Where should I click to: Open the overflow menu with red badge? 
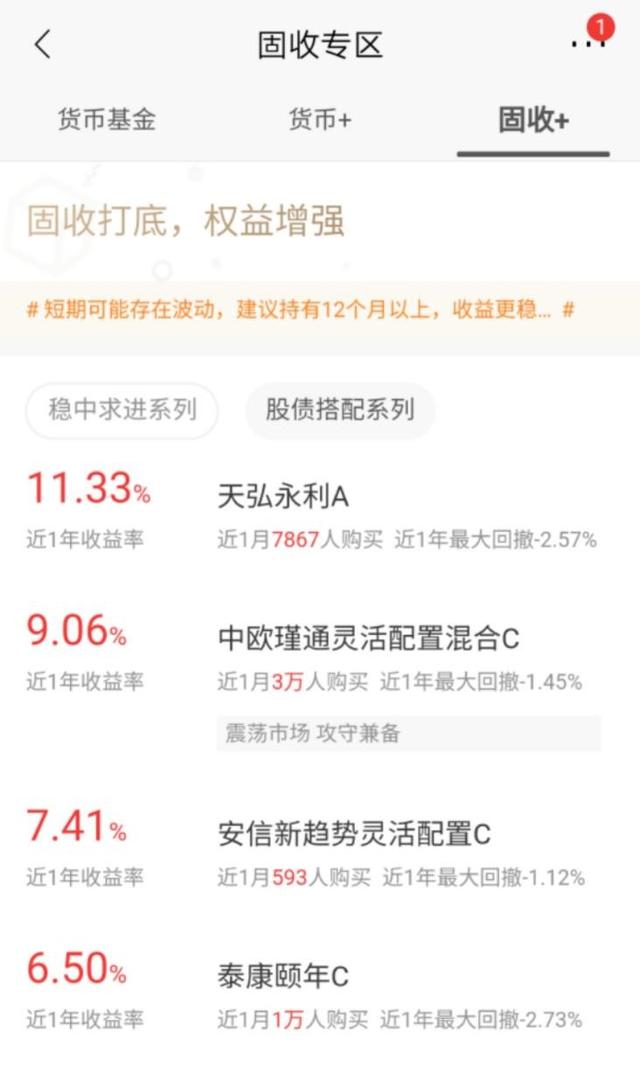(x=588, y=42)
